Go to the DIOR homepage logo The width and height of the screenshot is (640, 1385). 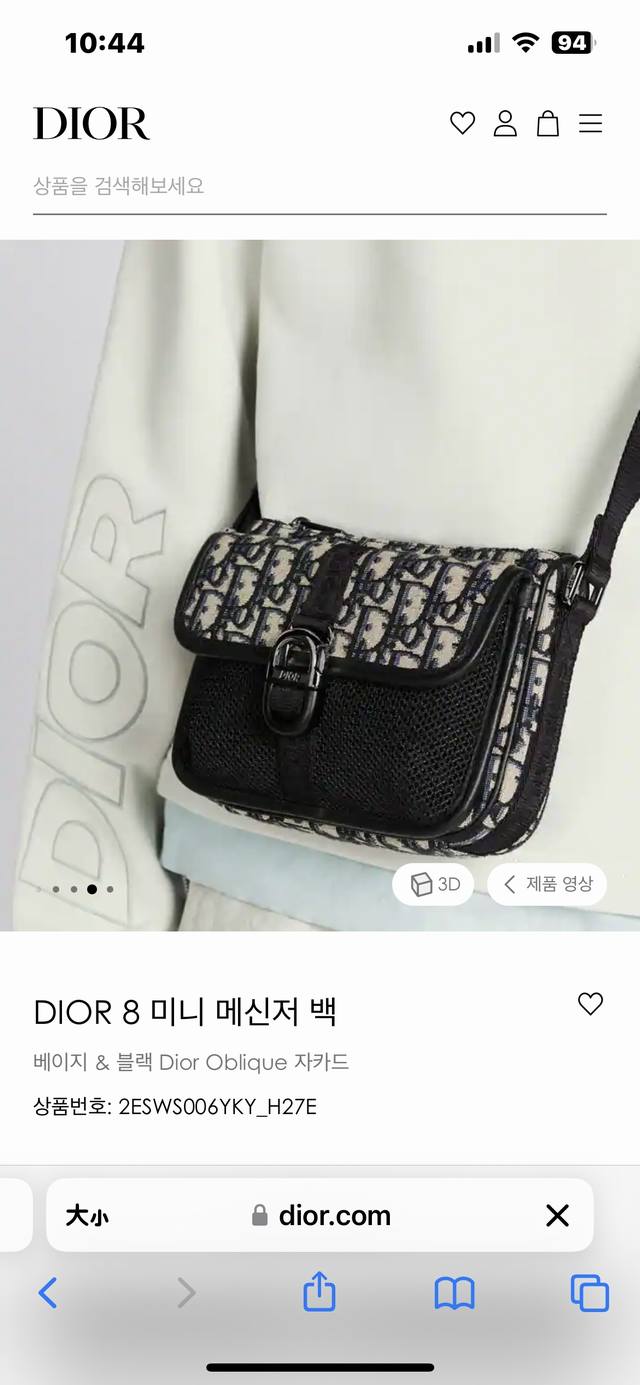pos(91,124)
